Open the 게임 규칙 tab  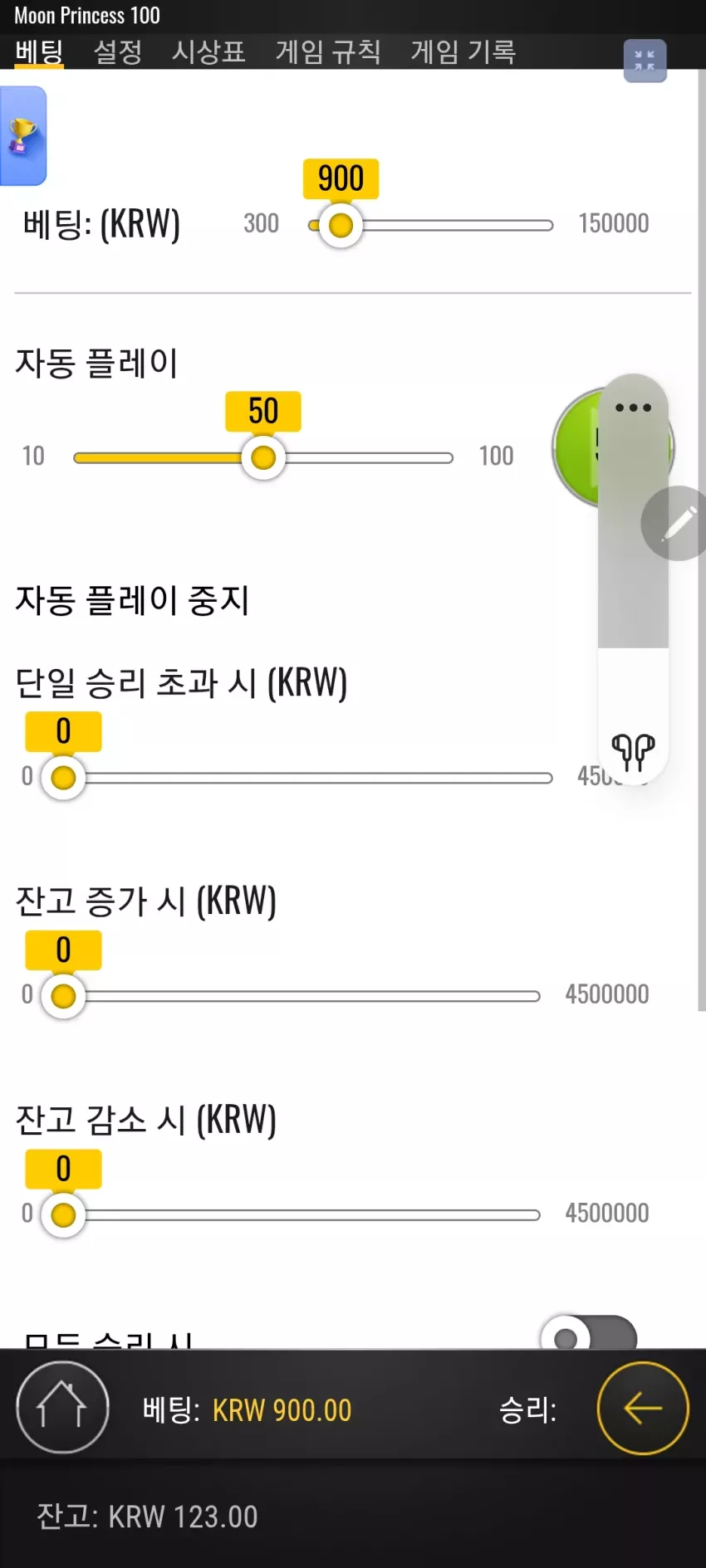coord(328,52)
